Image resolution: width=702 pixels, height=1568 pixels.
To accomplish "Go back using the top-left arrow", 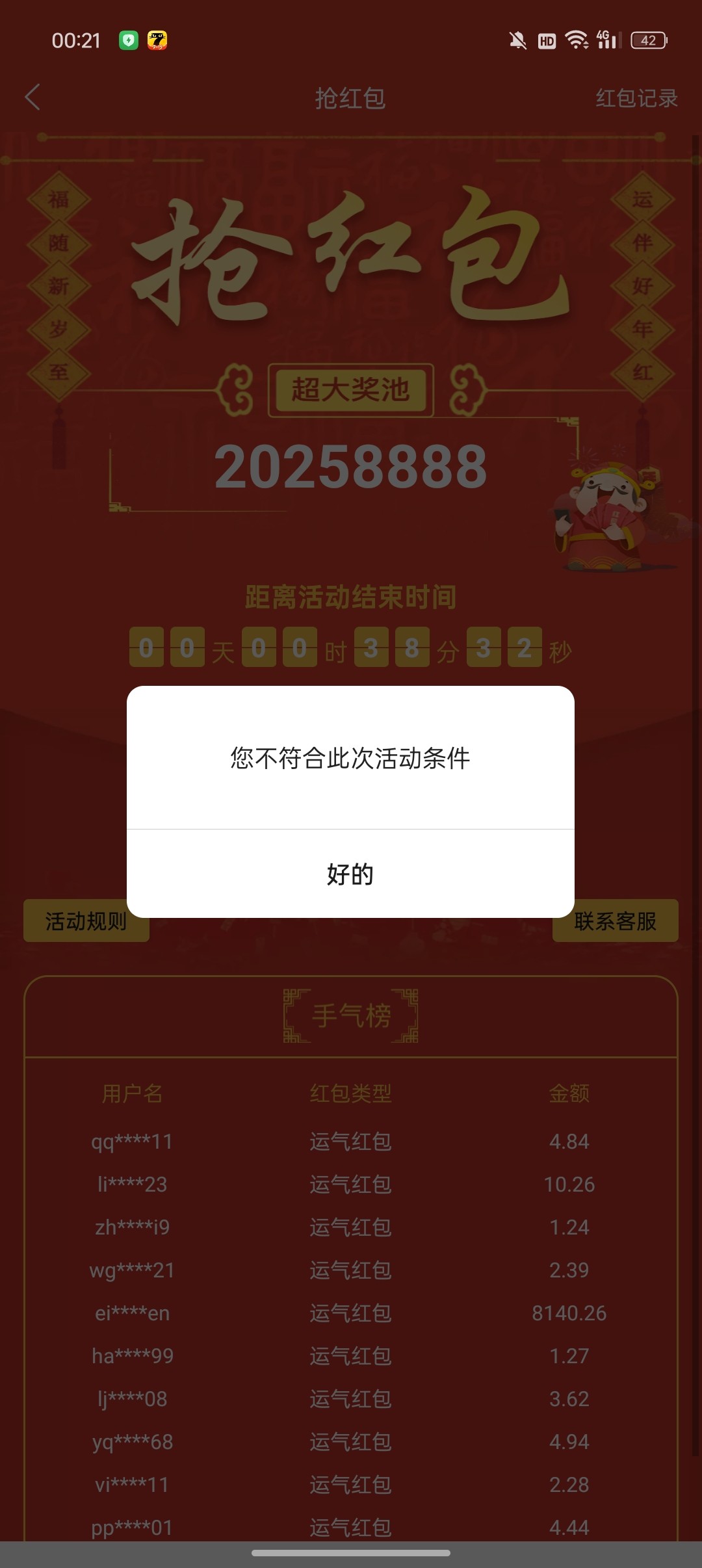I will click(x=33, y=98).
